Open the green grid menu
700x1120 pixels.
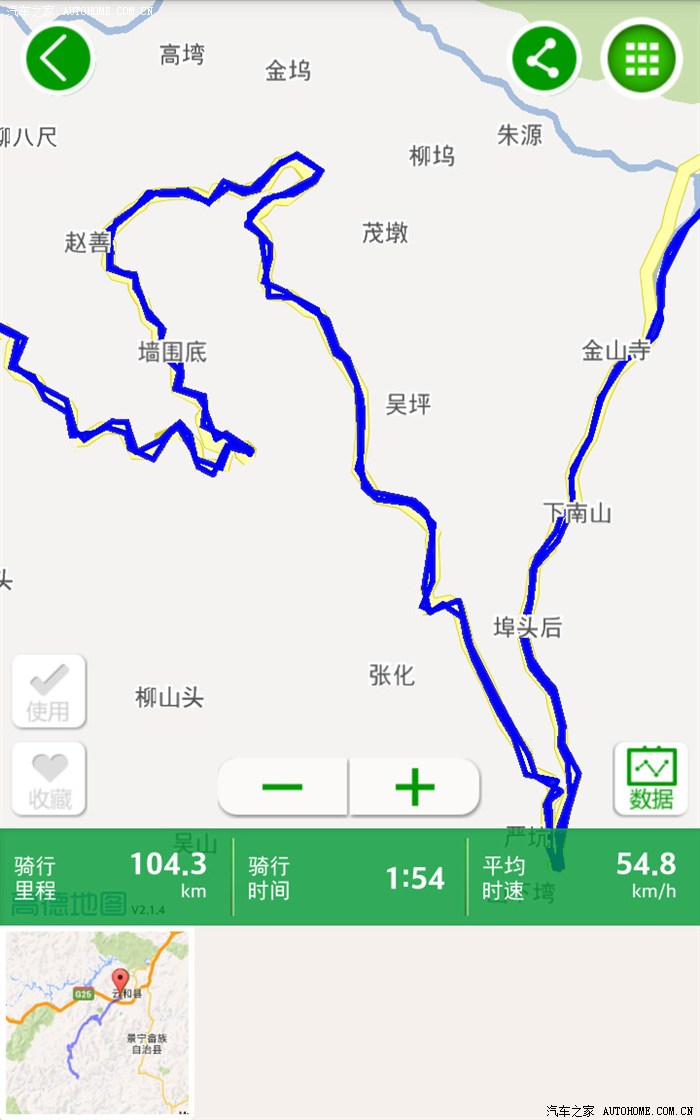639,58
